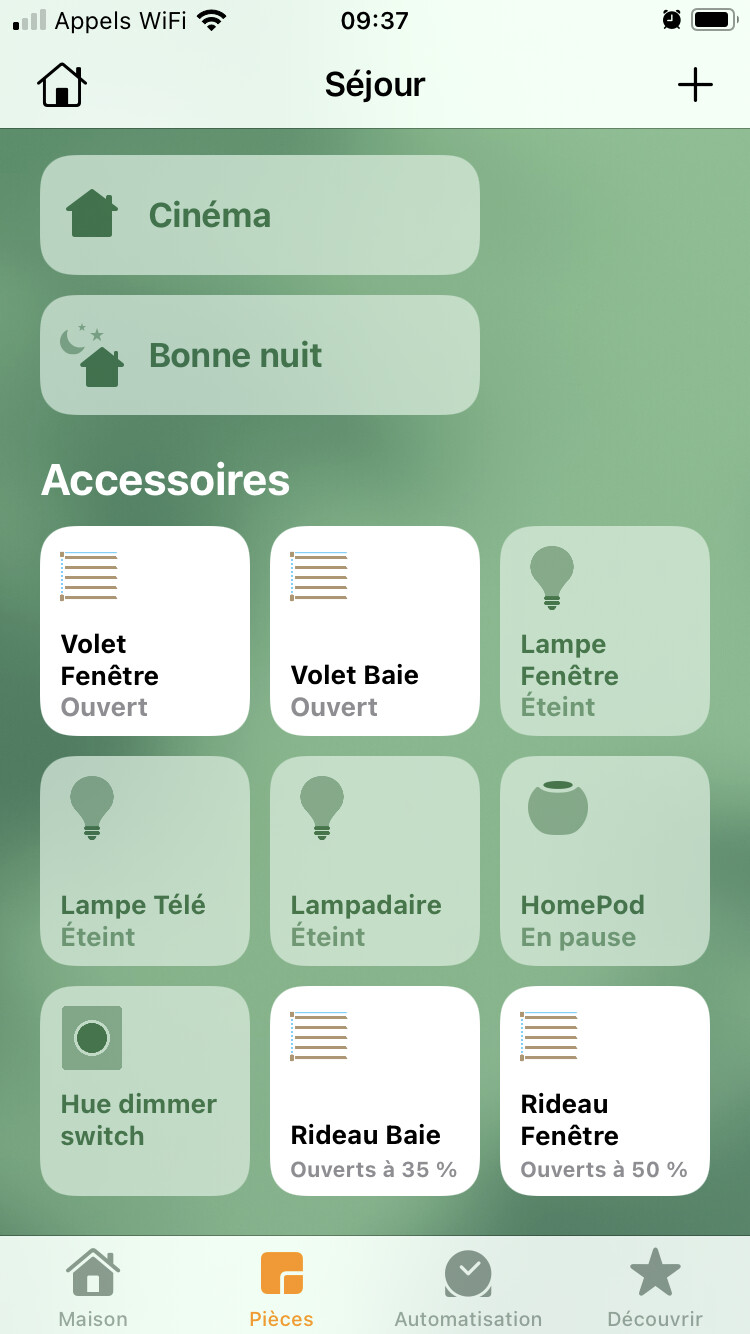Select the Pièces tab

[281, 1287]
